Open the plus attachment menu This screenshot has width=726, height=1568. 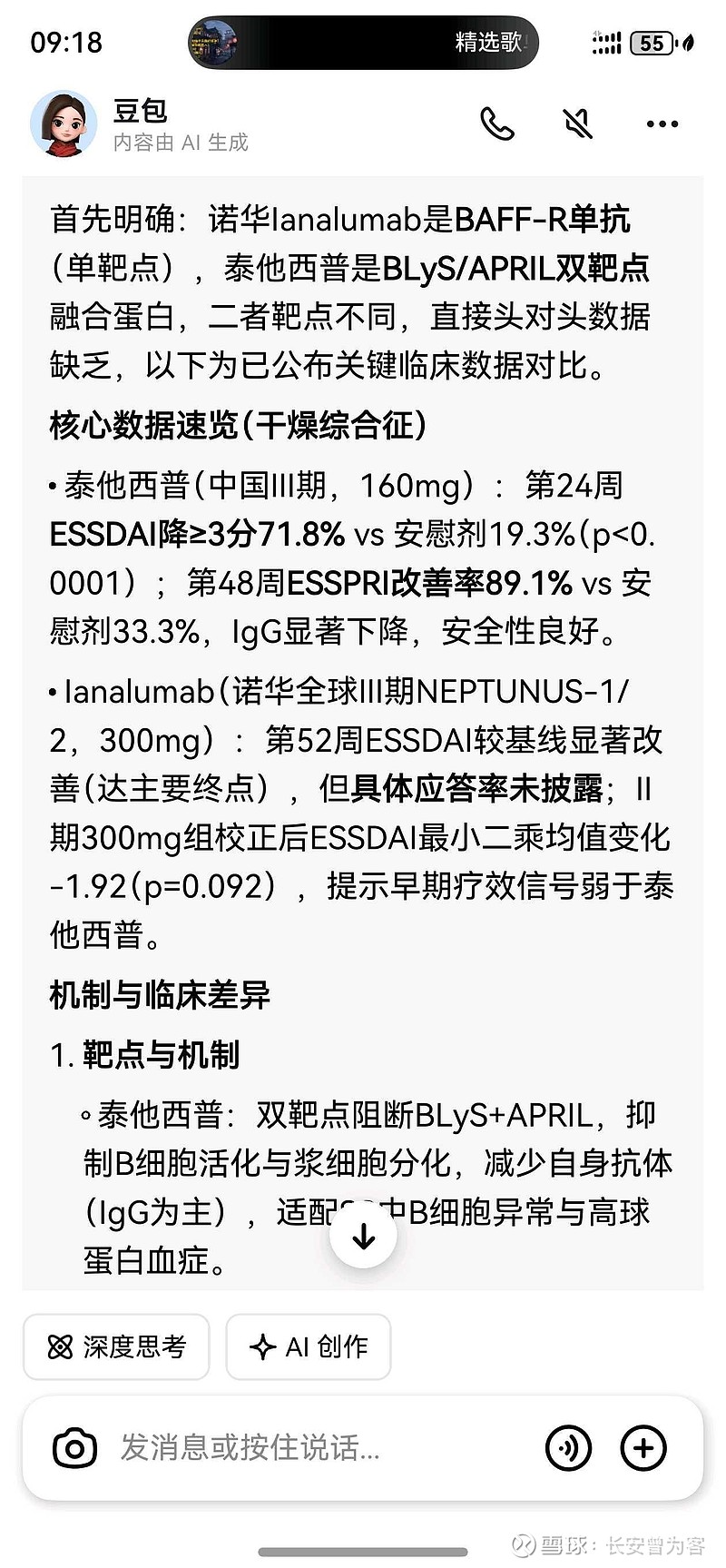point(644,1448)
